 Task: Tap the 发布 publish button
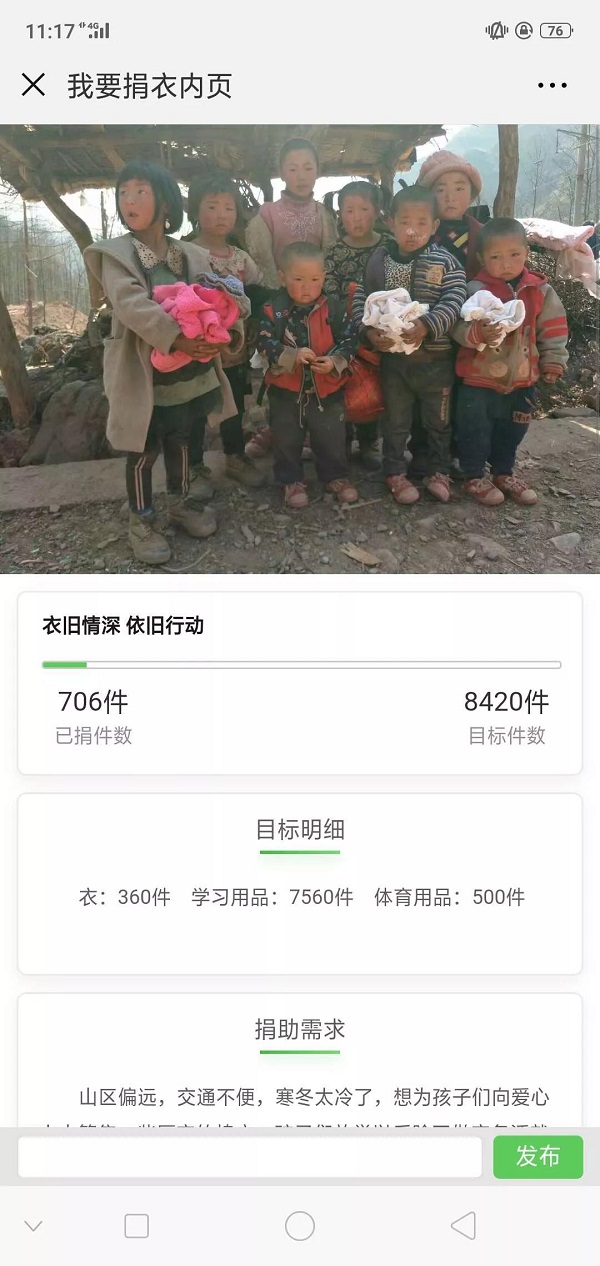point(537,1157)
